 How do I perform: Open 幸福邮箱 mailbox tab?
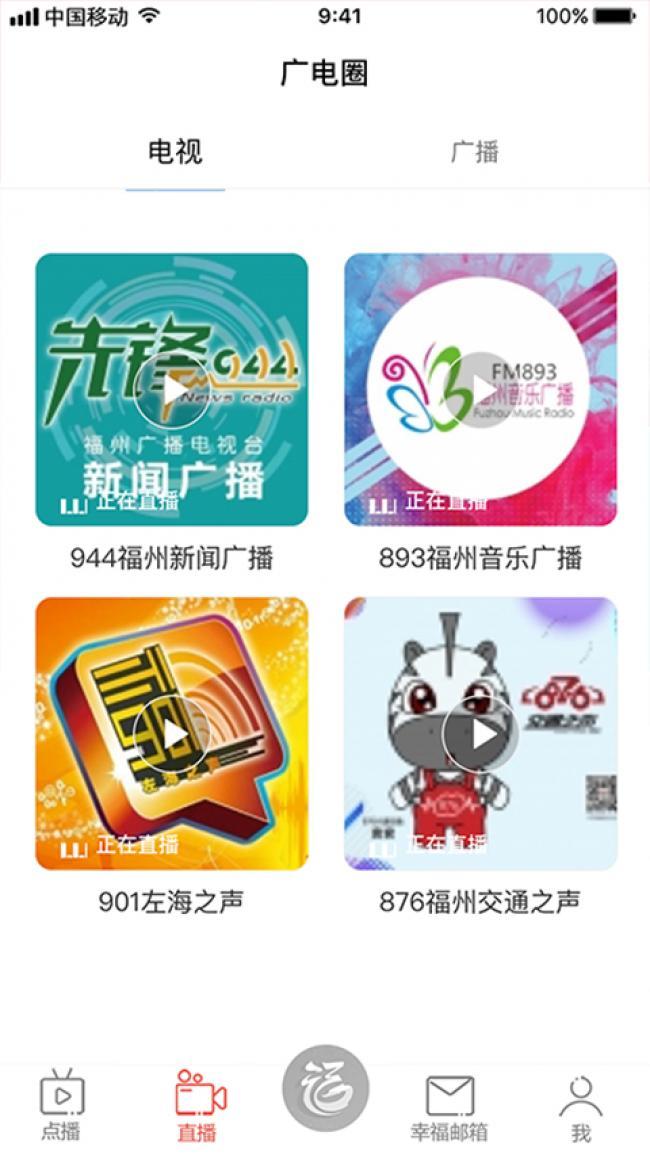point(450,1107)
